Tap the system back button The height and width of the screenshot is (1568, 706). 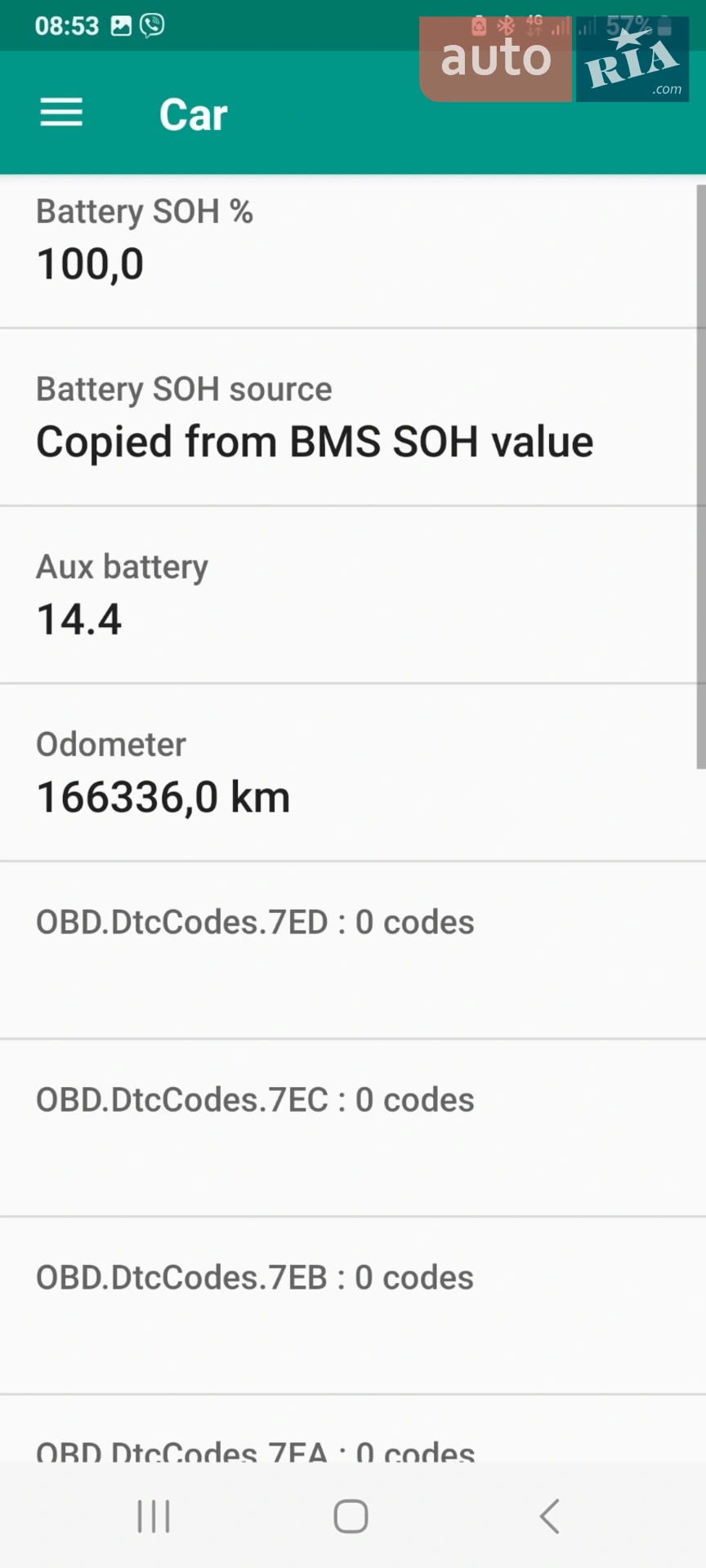tap(550, 1516)
